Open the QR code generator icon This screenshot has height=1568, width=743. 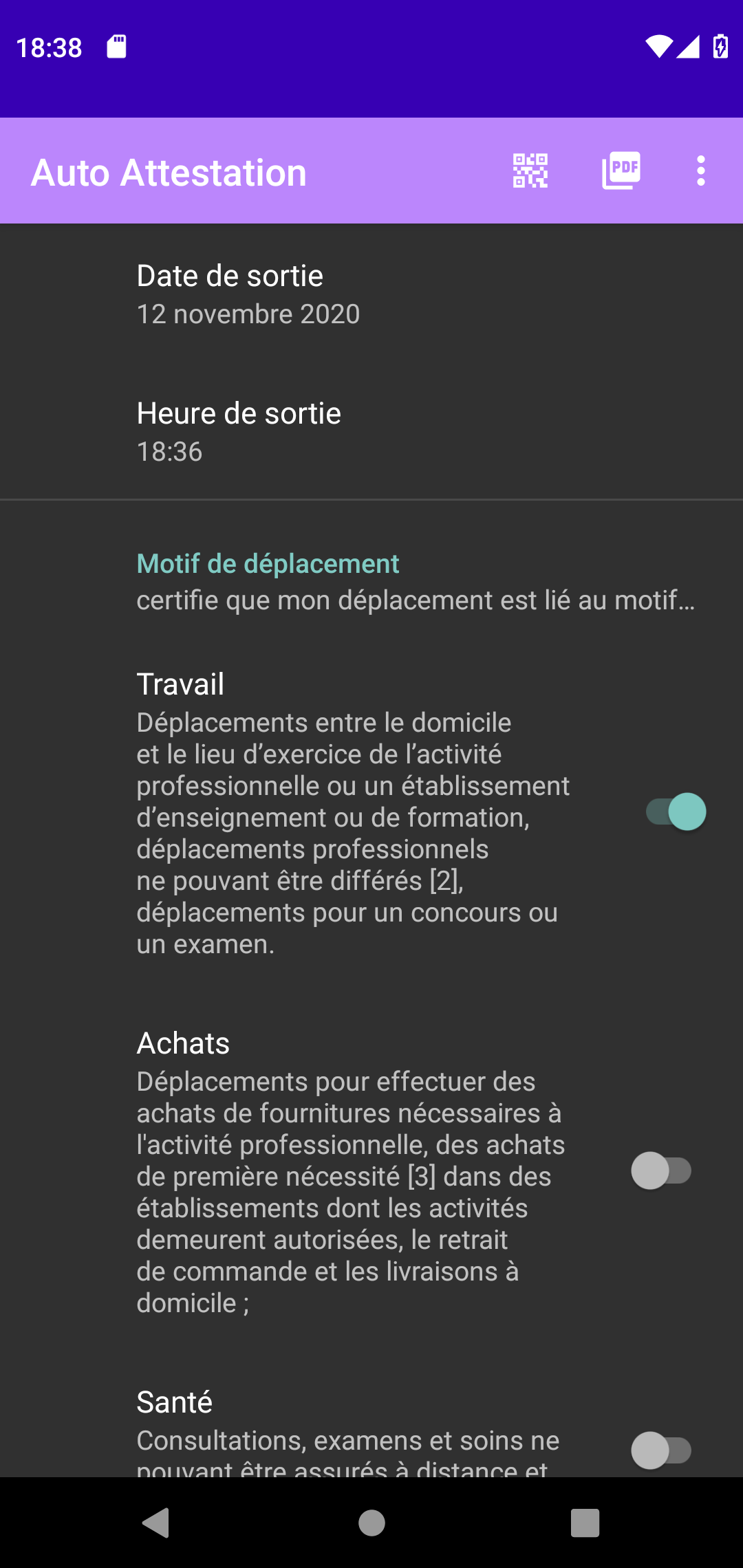tap(530, 171)
